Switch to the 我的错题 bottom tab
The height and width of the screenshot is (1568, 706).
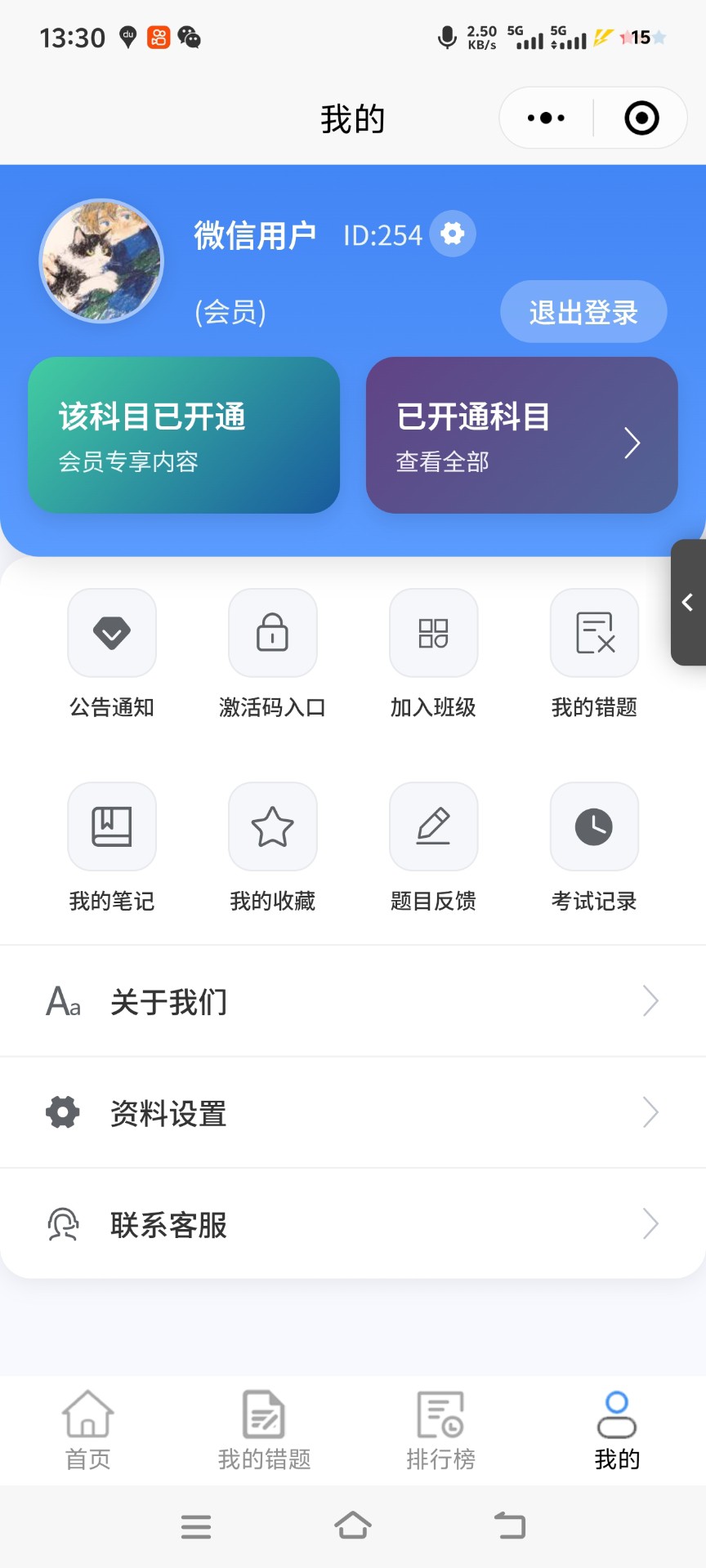click(265, 1430)
